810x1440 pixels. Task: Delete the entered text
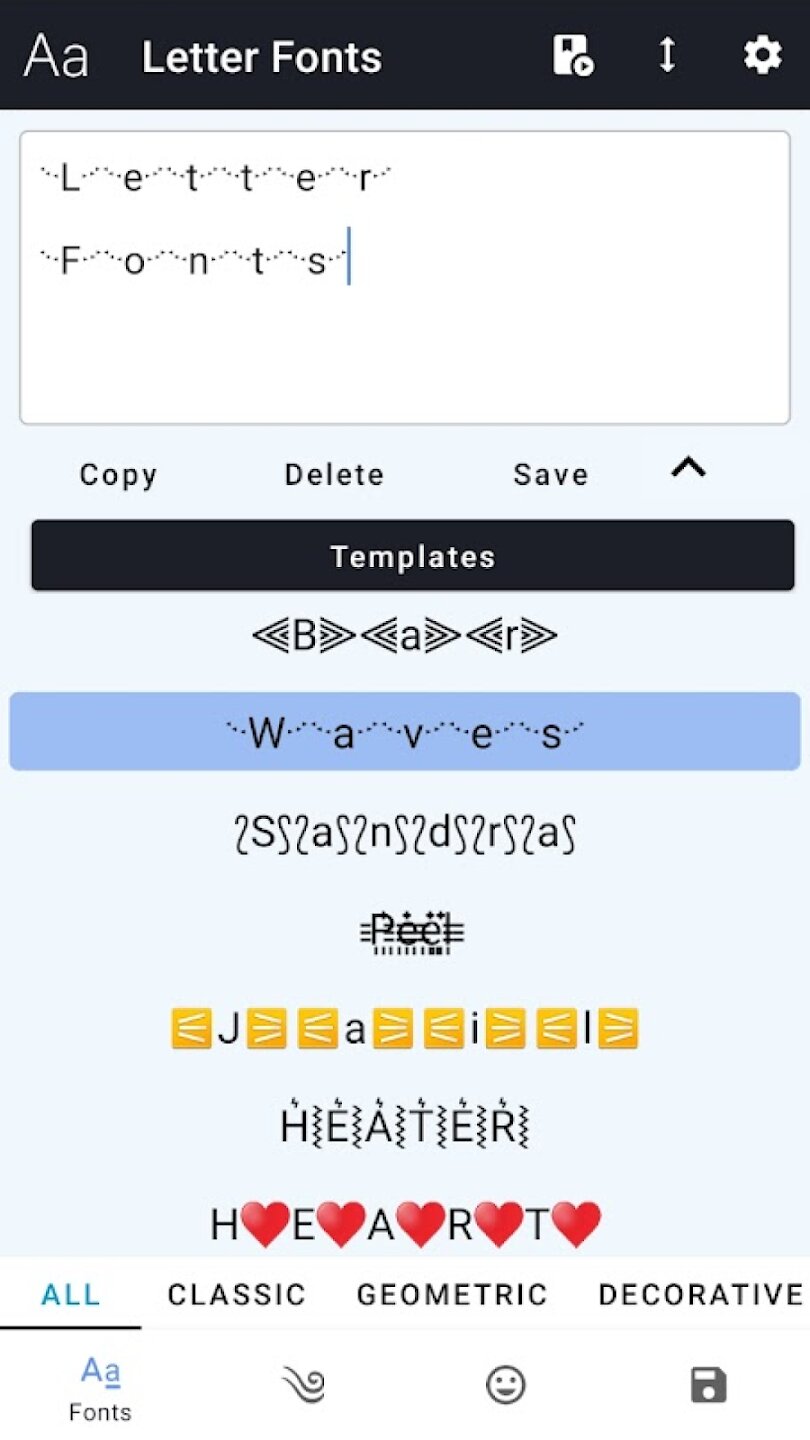(334, 474)
